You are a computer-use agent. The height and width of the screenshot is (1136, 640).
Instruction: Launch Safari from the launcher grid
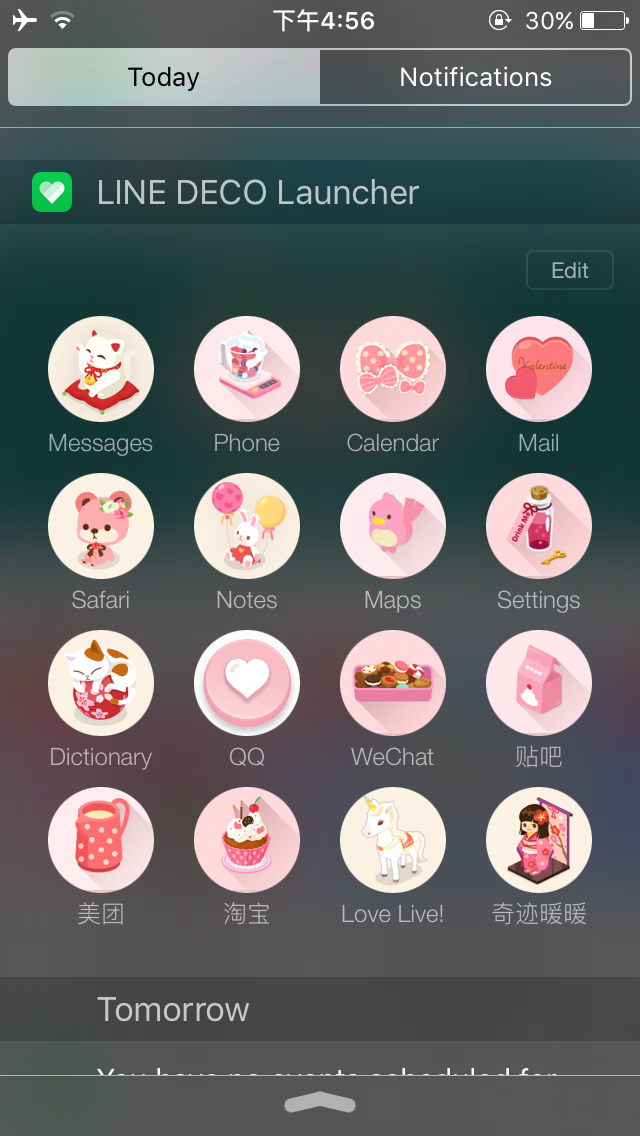tap(101, 526)
